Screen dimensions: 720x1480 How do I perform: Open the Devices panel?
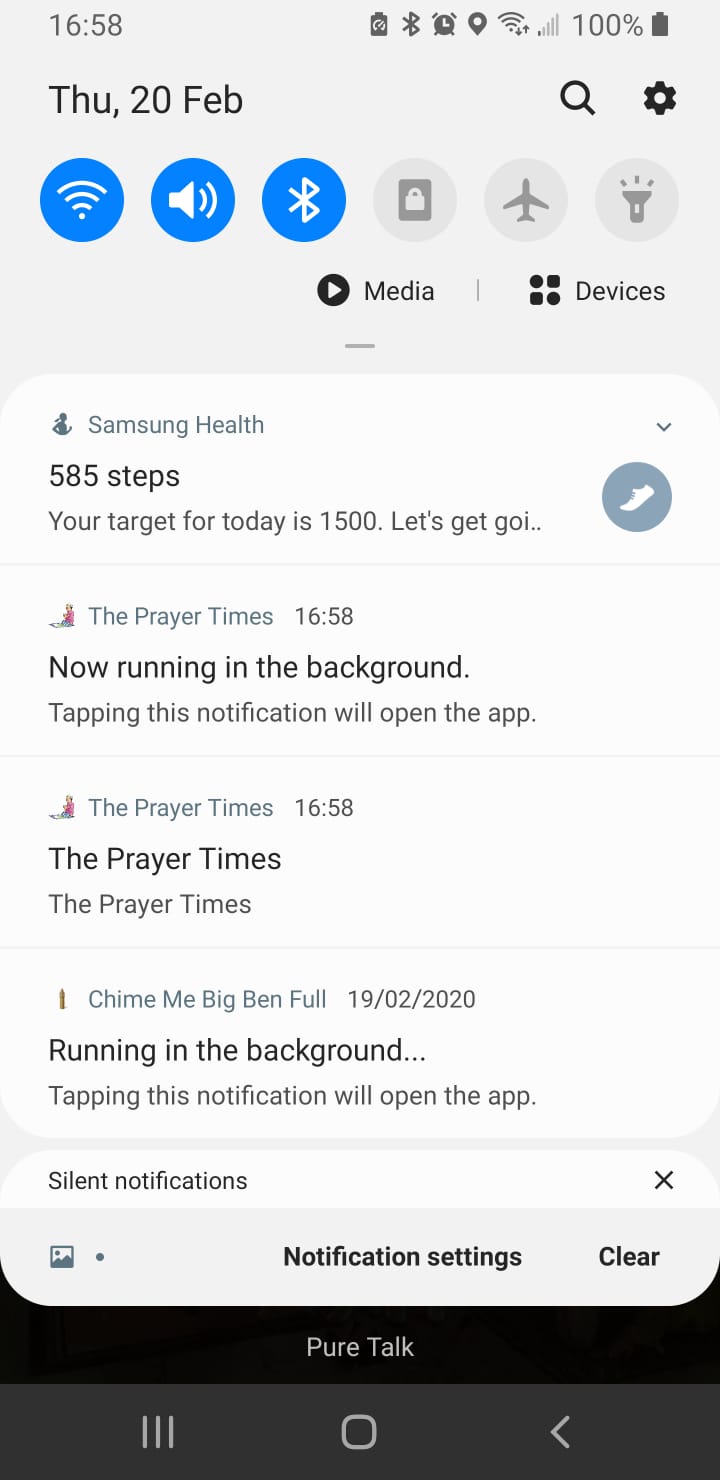click(x=597, y=291)
